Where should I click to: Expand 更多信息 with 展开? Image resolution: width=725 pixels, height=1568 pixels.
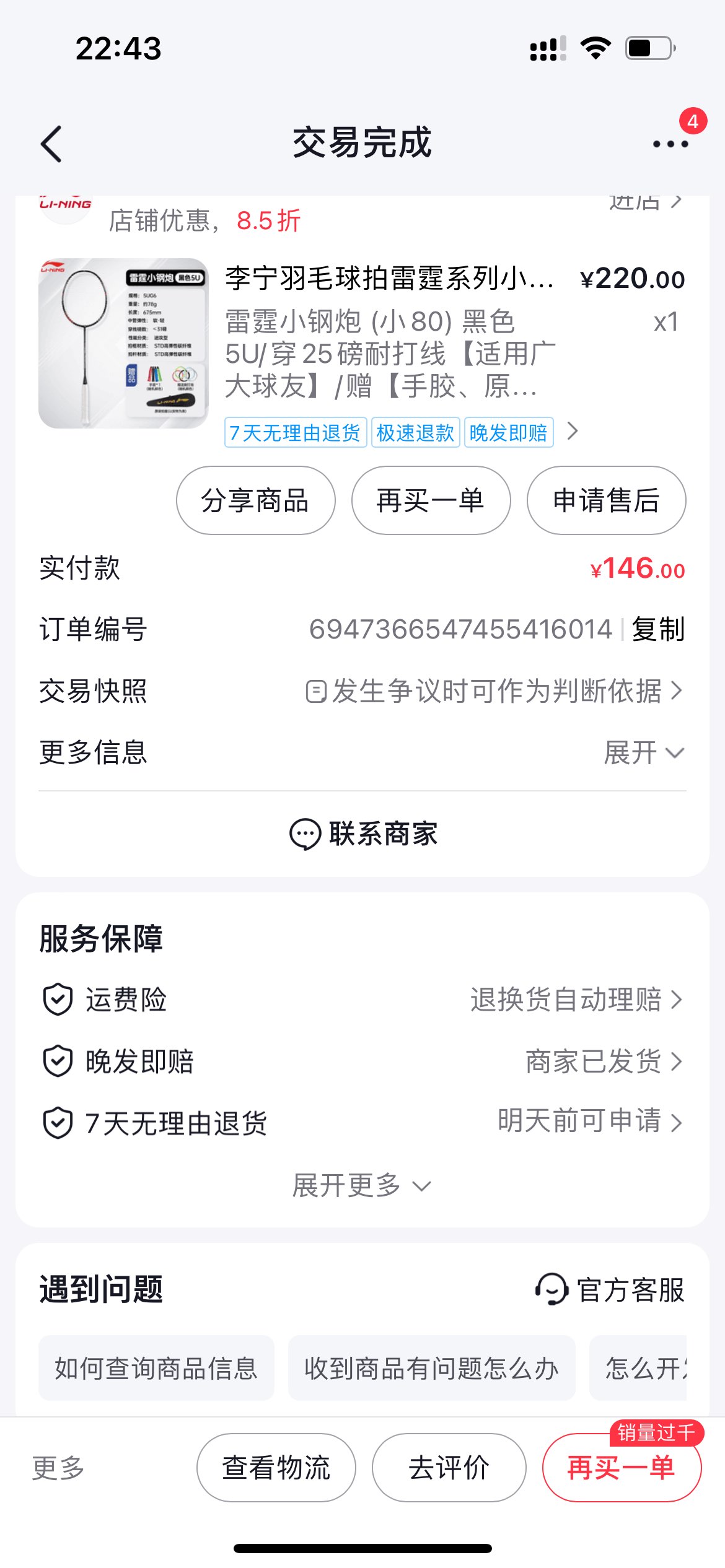click(643, 753)
